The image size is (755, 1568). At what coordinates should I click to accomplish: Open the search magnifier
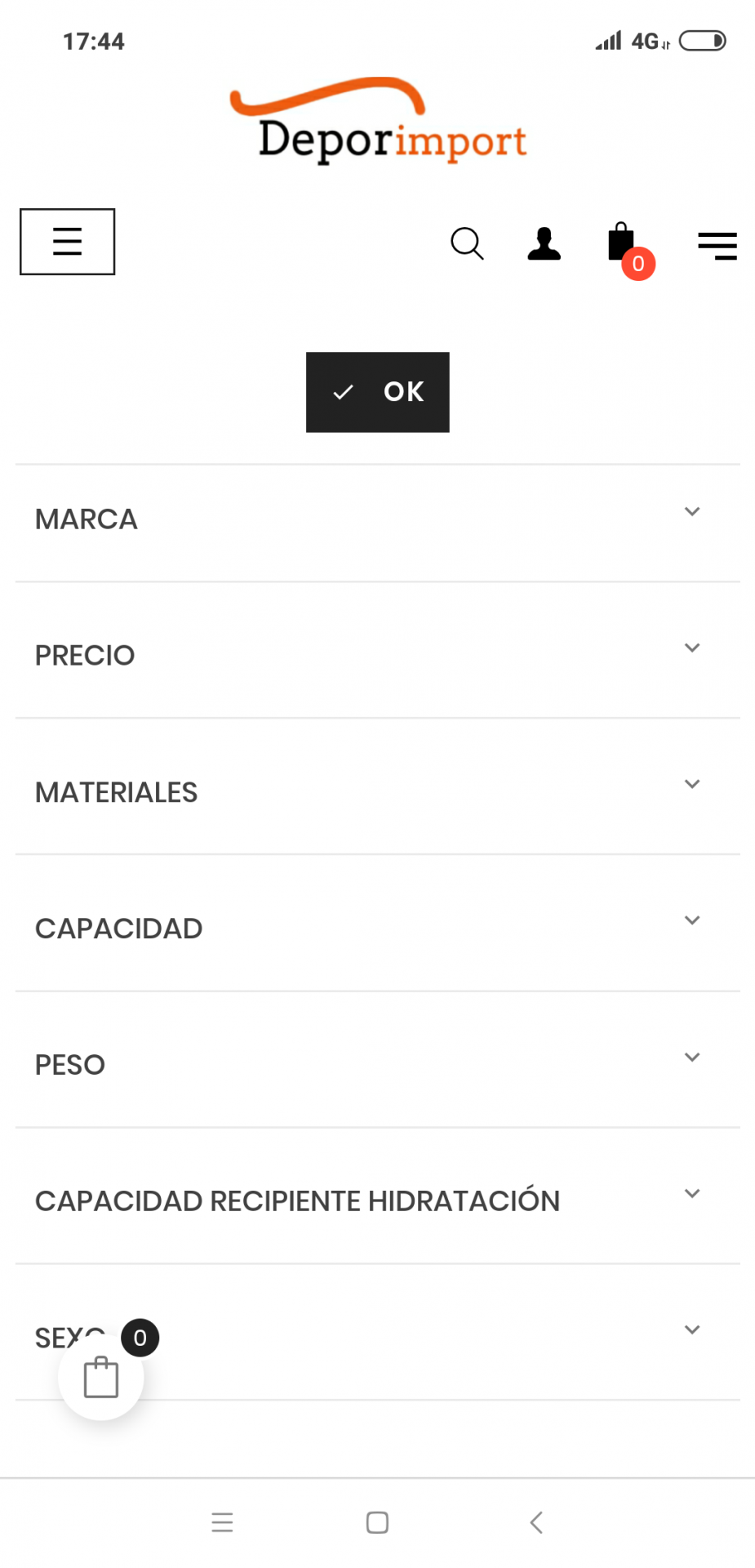tap(467, 243)
